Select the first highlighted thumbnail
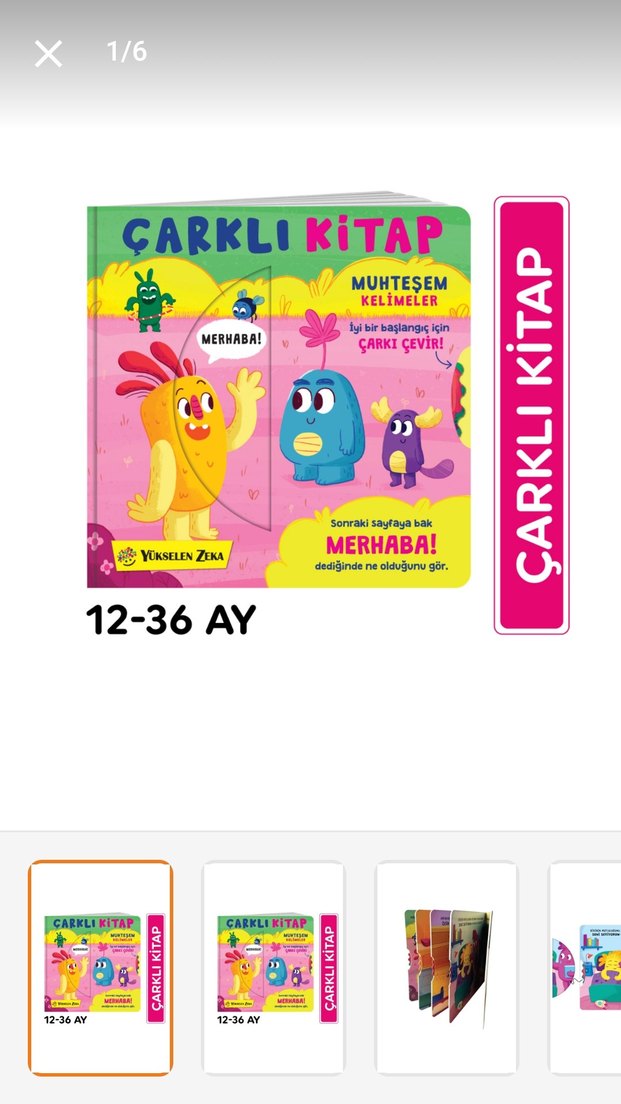The height and width of the screenshot is (1104, 621). (100, 967)
